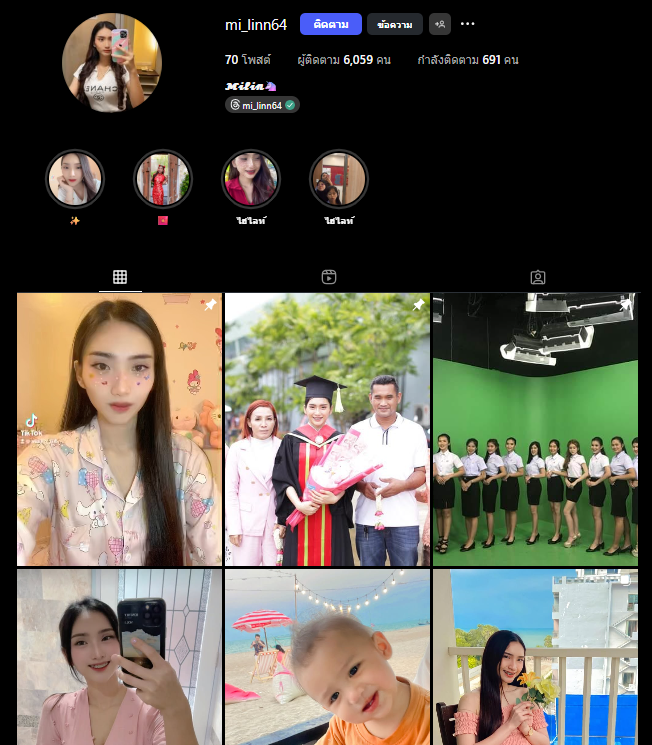Open the mirror selfie in pink post

(x=119, y=657)
